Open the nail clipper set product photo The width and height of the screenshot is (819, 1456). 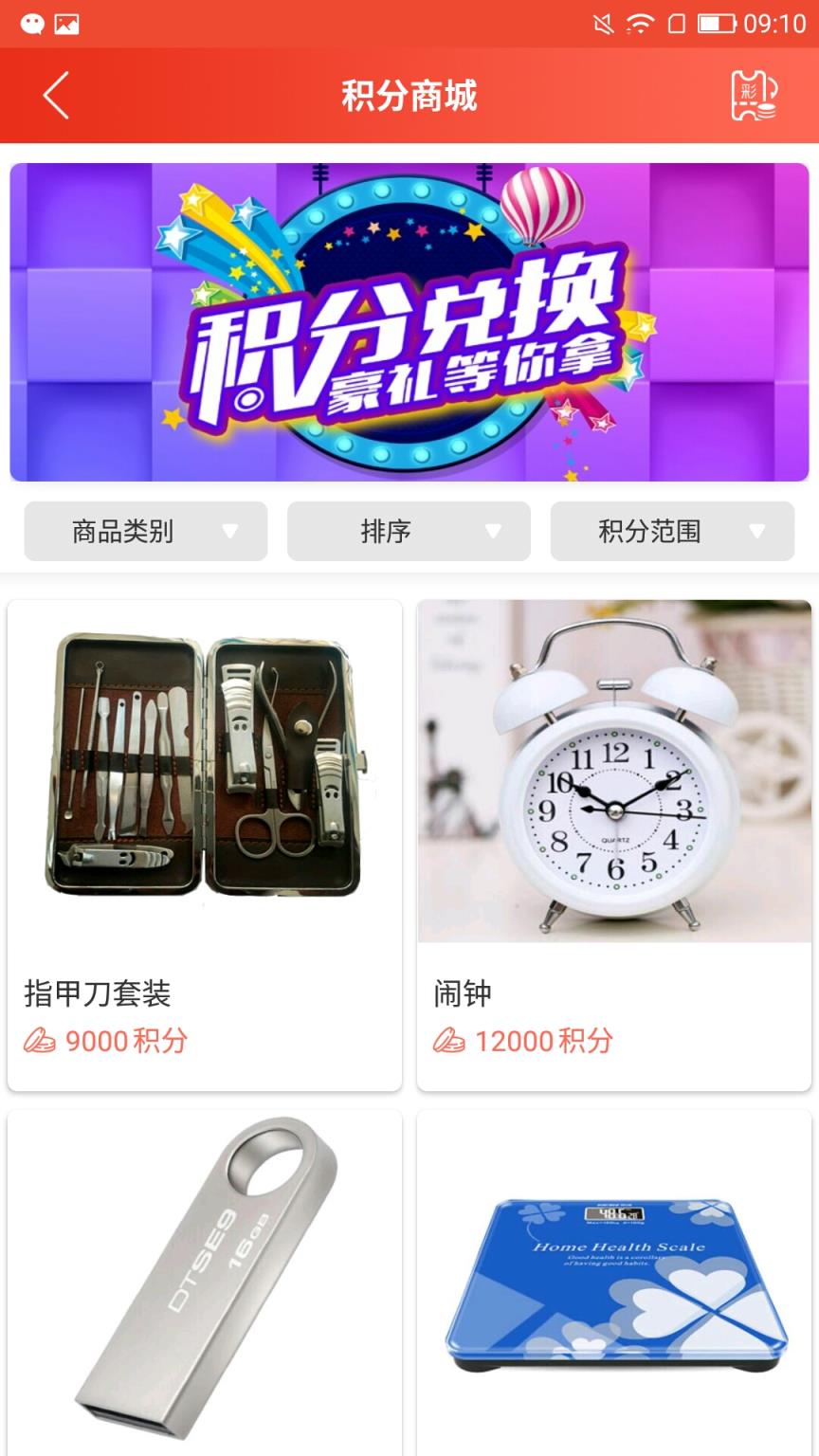point(205,770)
